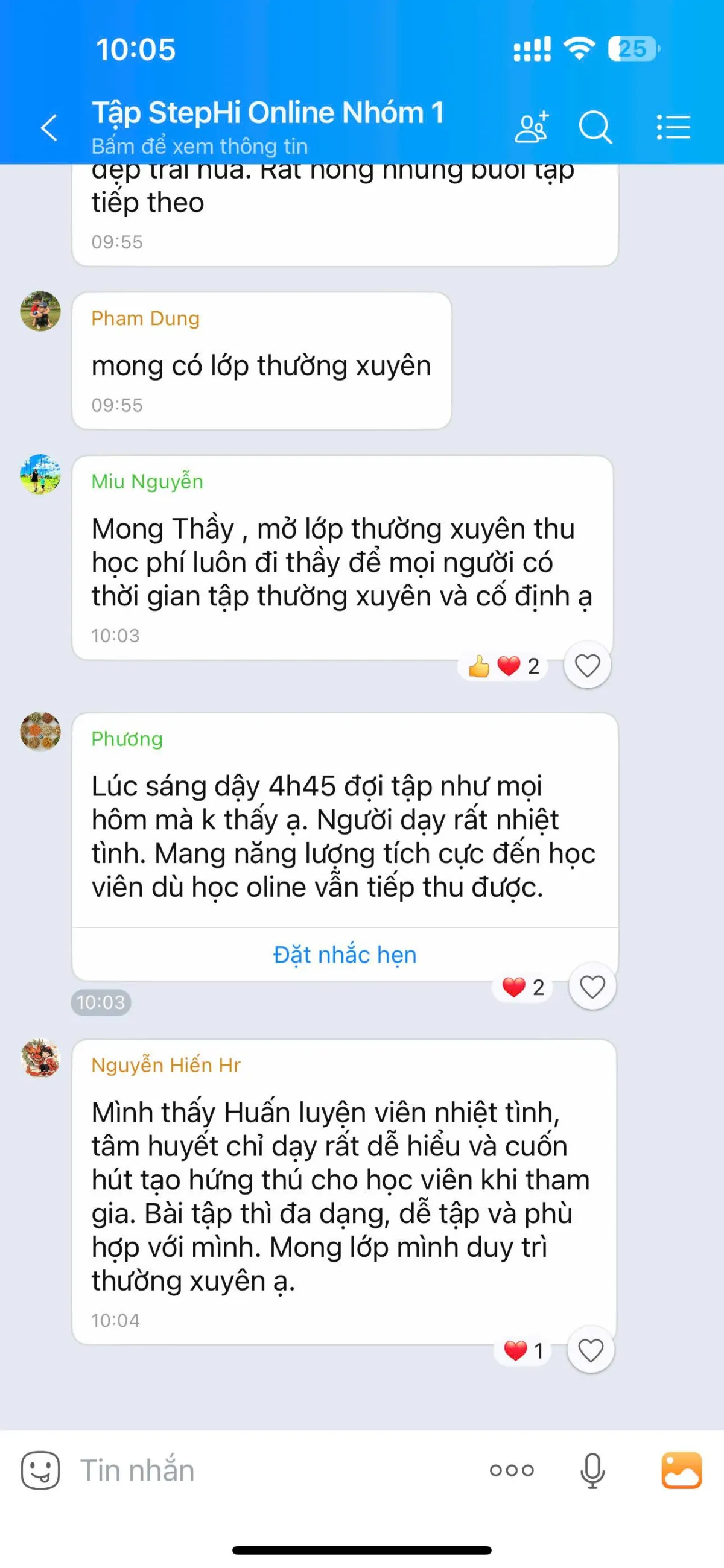Image resolution: width=724 pixels, height=1568 pixels.
Task: View reactions on Miu Nguyễn's message
Action: pyautogui.click(x=503, y=666)
